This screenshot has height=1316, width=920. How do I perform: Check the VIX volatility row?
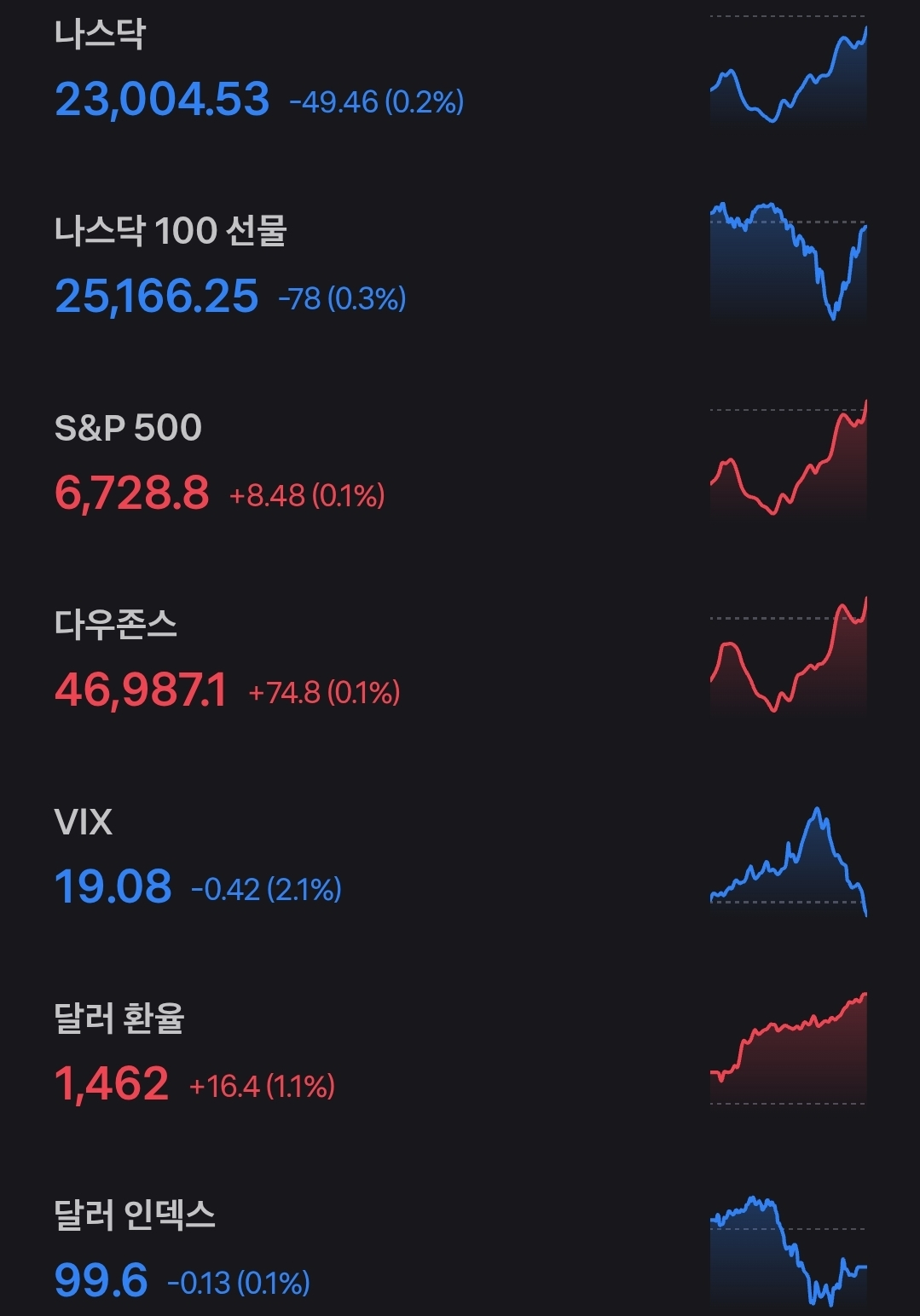(x=198, y=858)
